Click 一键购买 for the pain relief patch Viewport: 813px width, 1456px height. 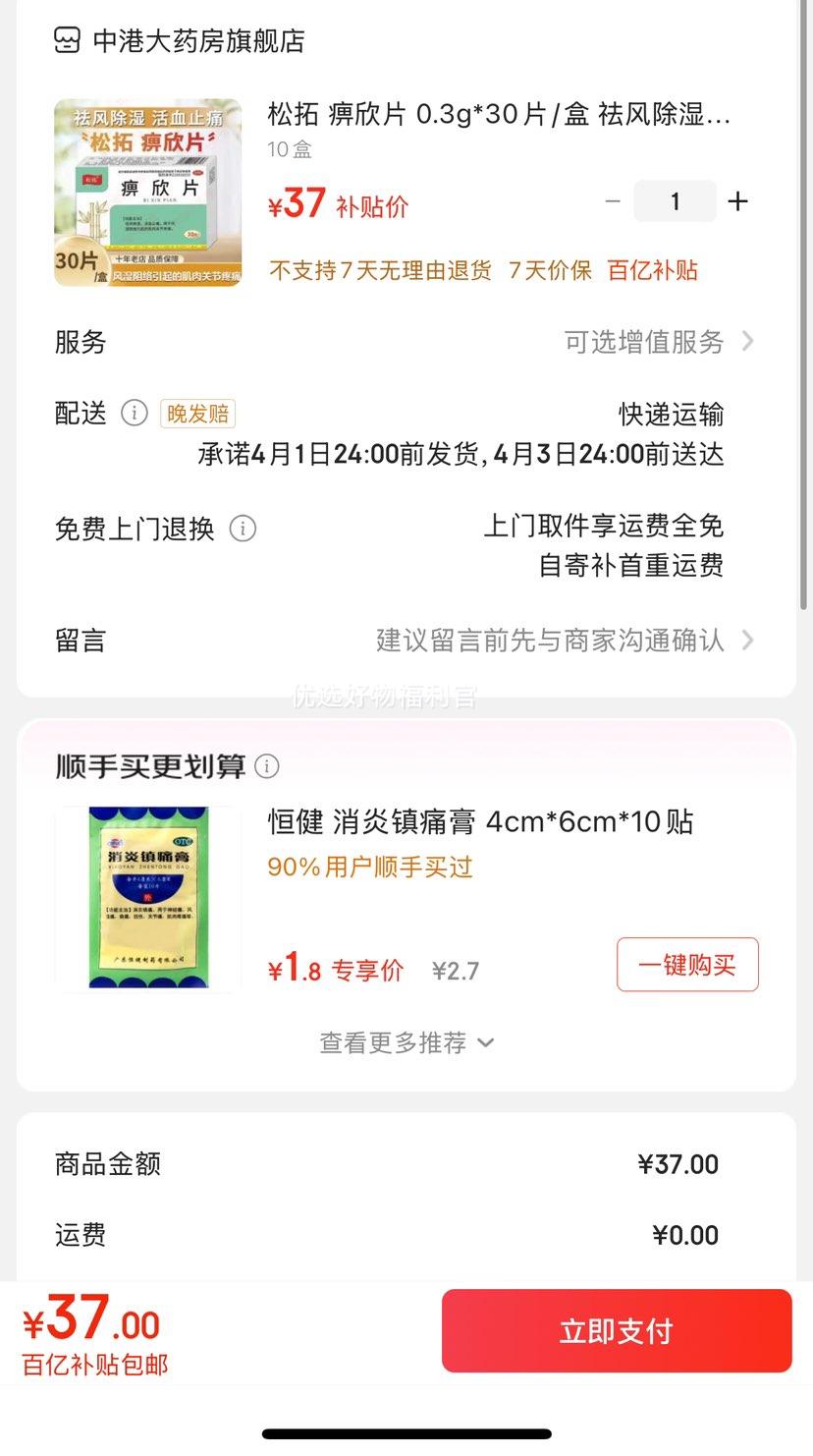pos(686,964)
